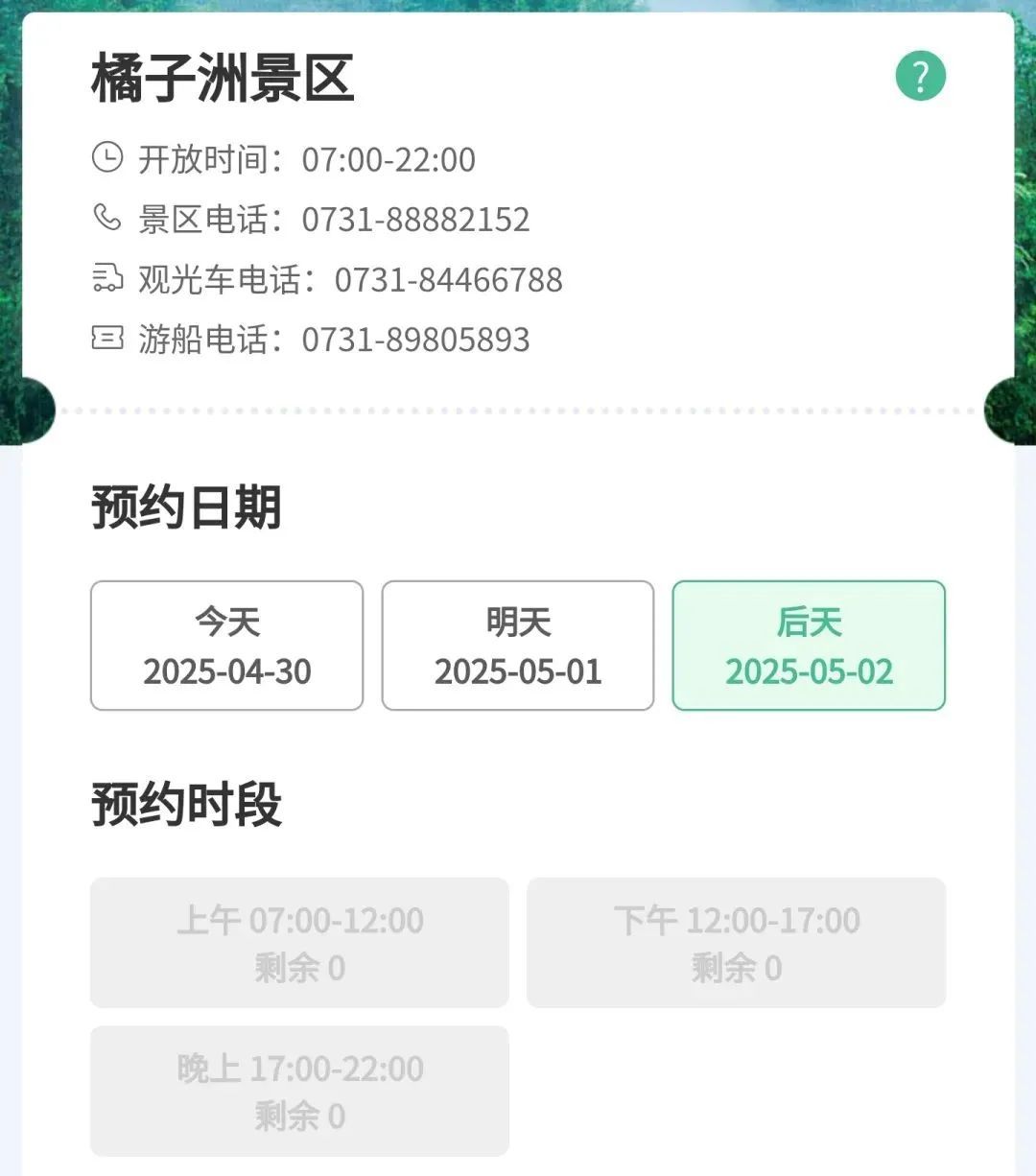This screenshot has width=1036, height=1176.
Task: Click the 剩余 0 count on morning slot
Action: (x=298, y=969)
